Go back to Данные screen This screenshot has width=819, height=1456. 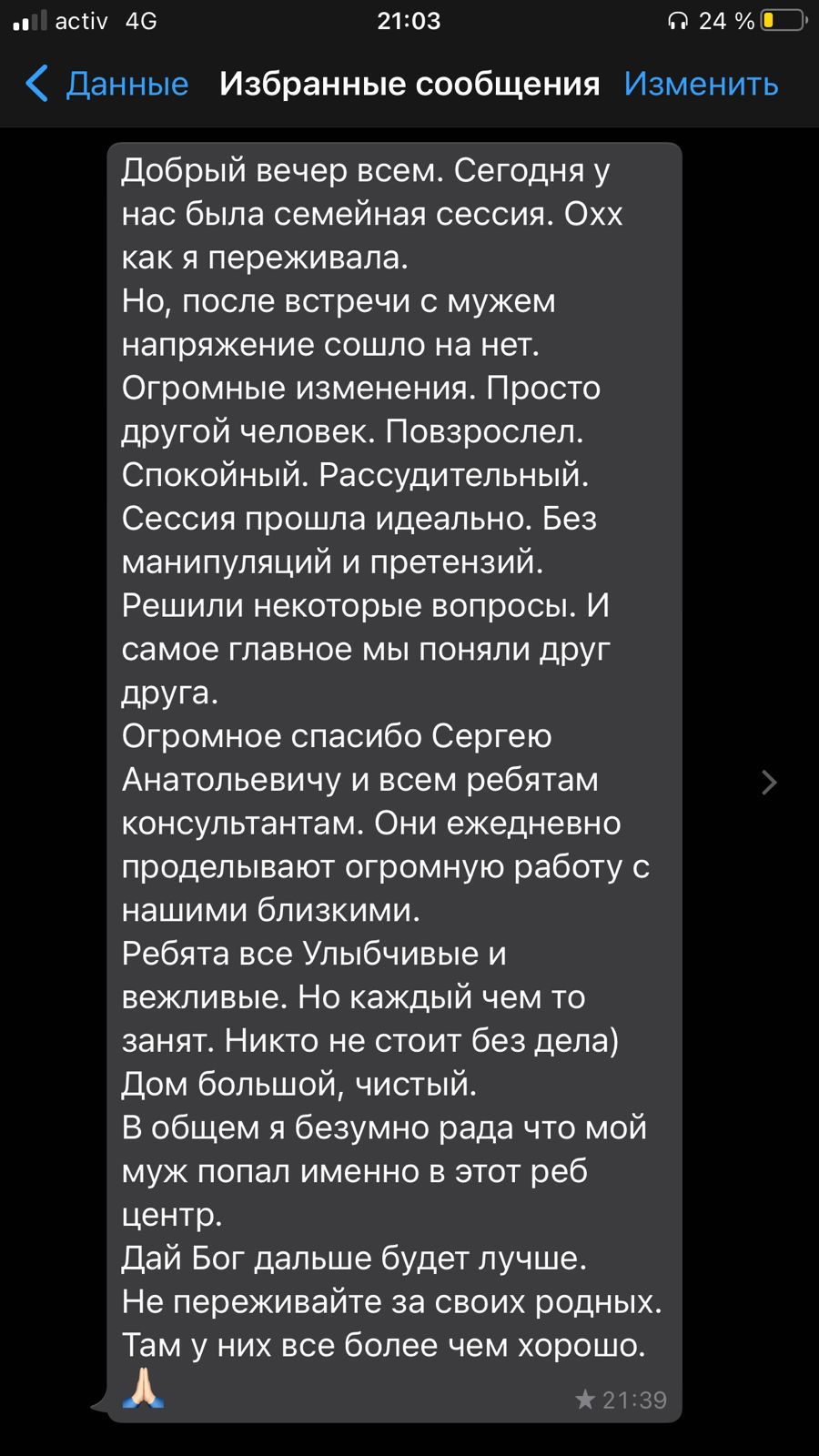click(x=106, y=84)
